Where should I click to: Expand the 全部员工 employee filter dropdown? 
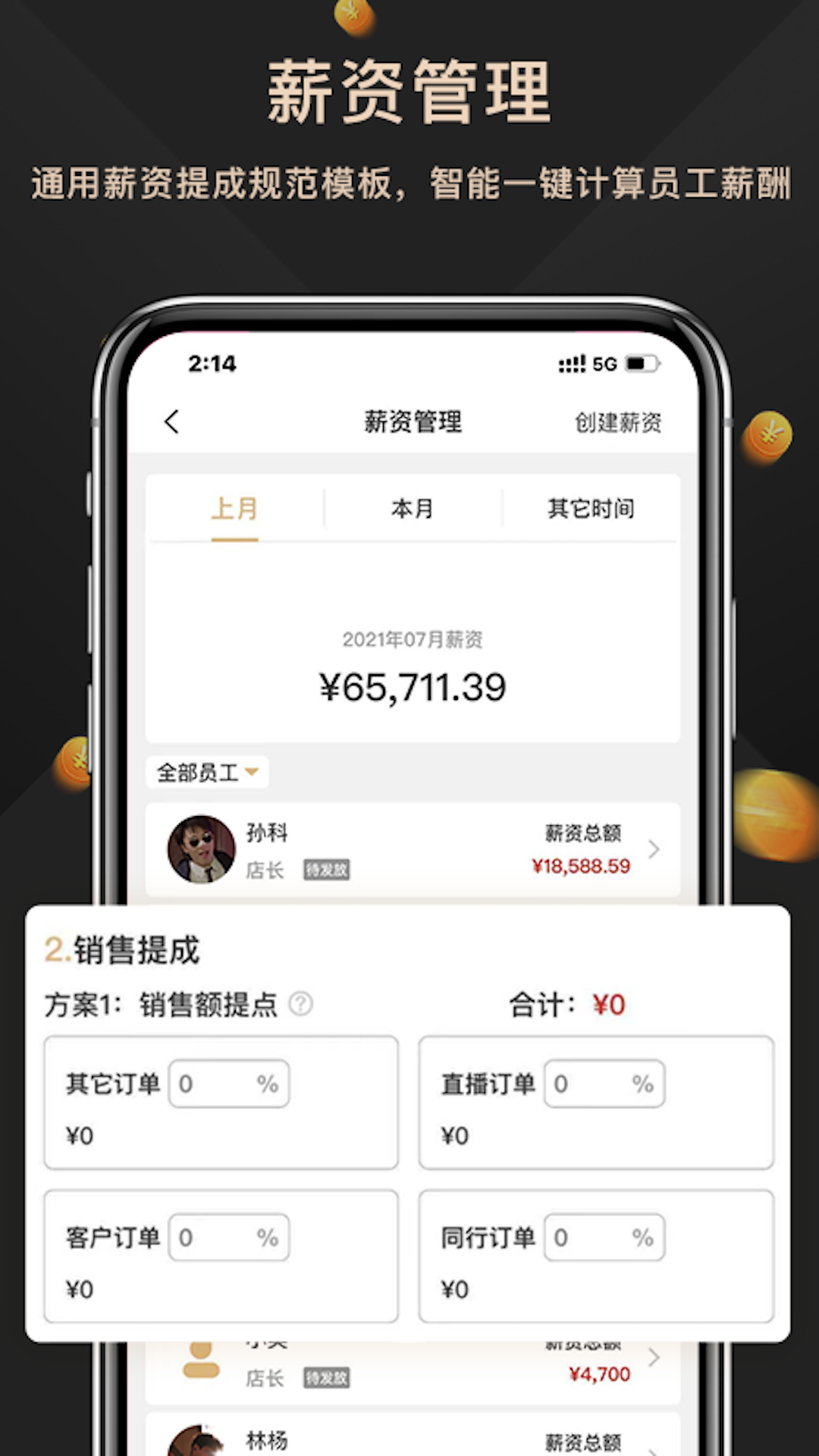(206, 772)
